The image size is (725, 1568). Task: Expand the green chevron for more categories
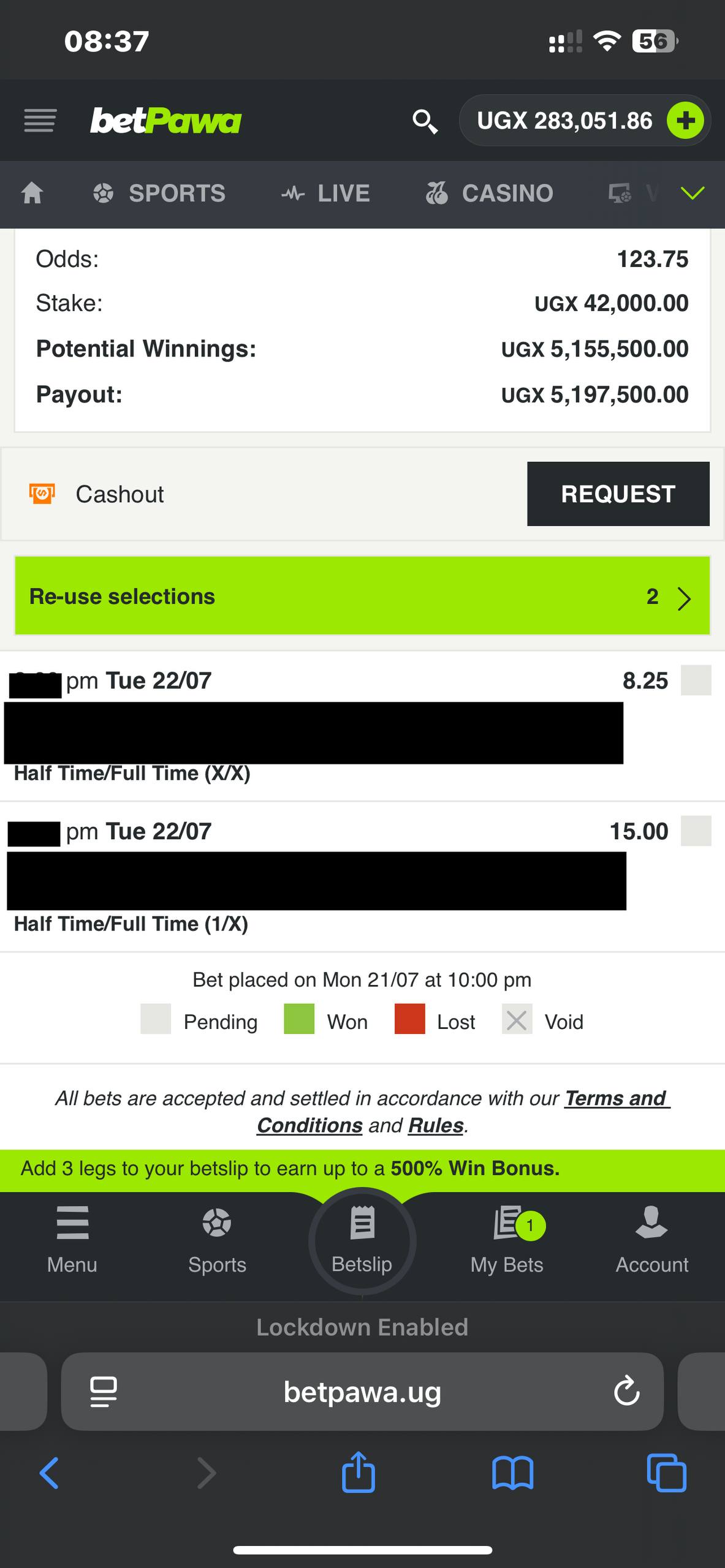[x=693, y=194]
